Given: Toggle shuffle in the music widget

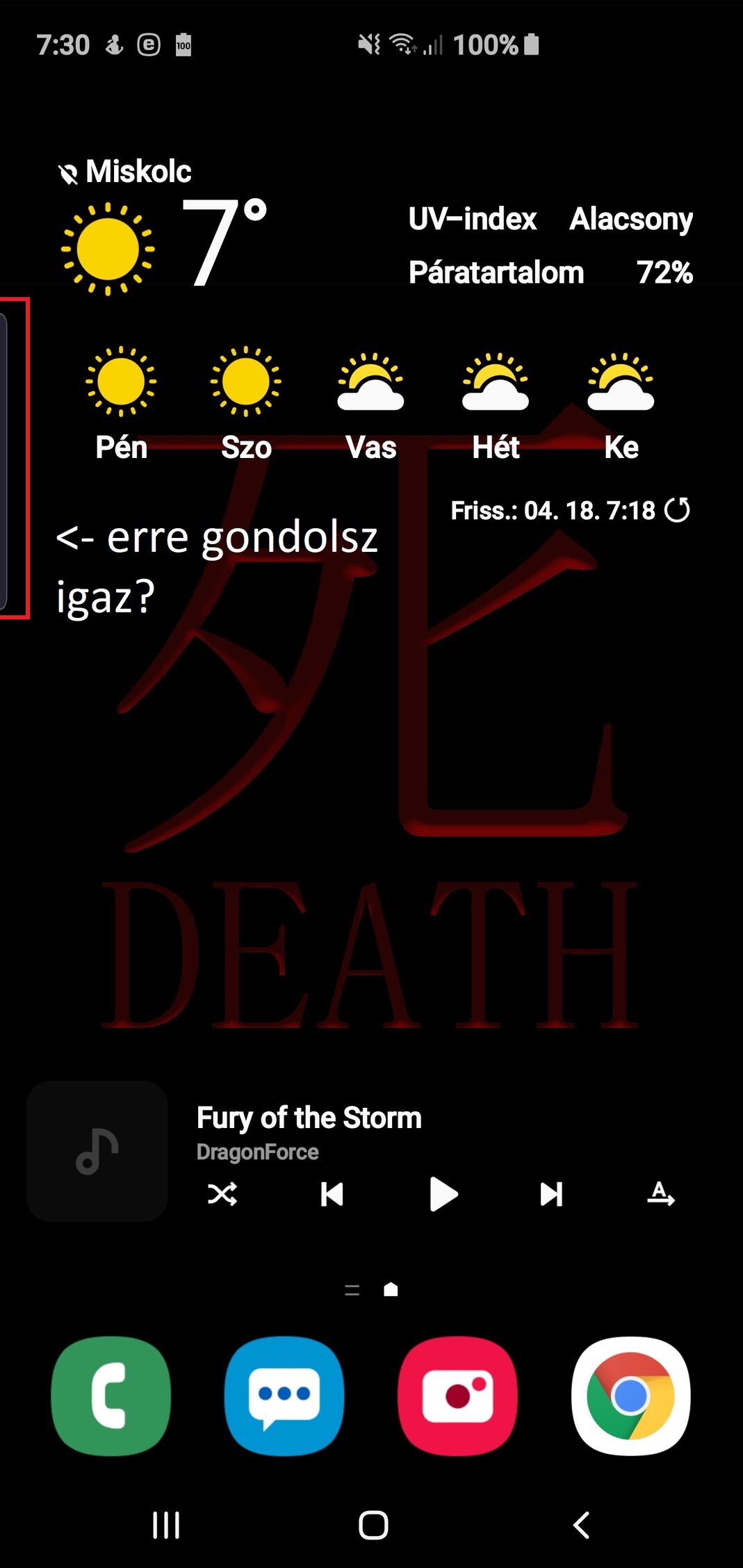Looking at the screenshot, I should pyautogui.click(x=222, y=1194).
